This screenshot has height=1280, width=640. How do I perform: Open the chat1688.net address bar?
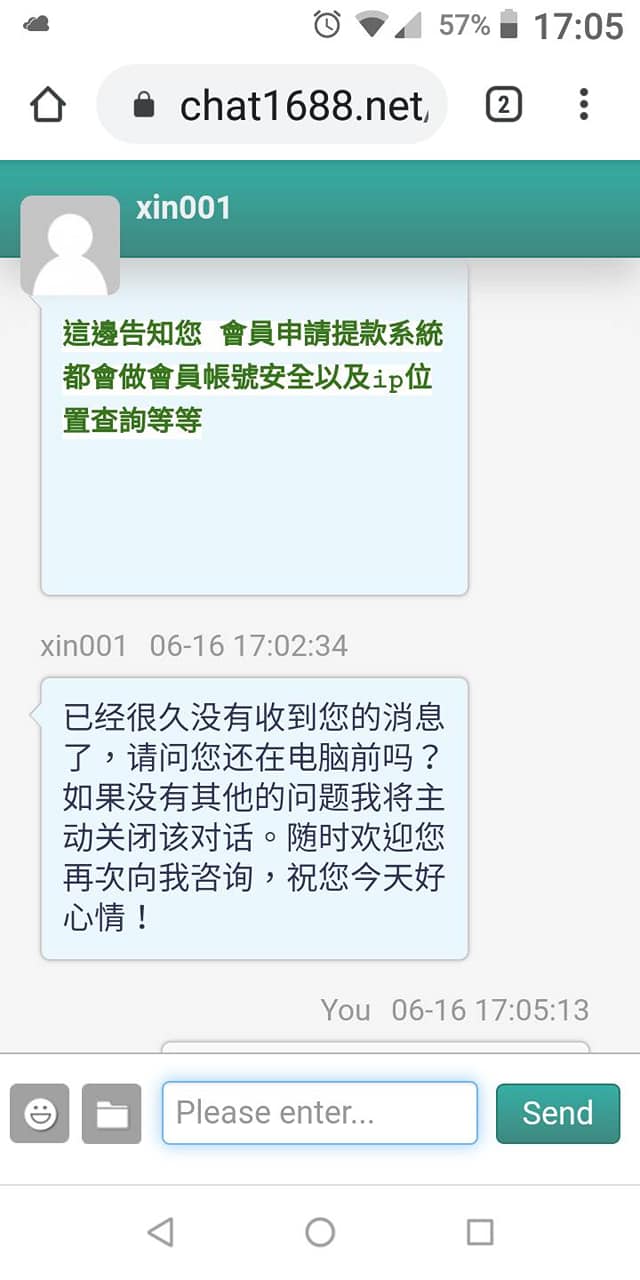[290, 105]
